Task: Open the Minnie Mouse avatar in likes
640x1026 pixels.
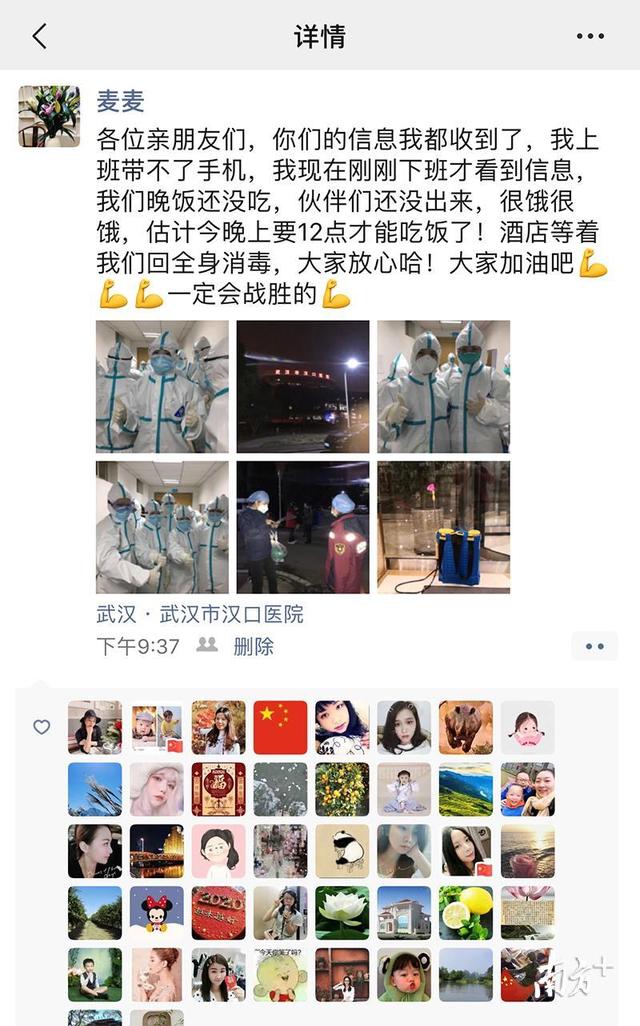Action: [157, 912]
